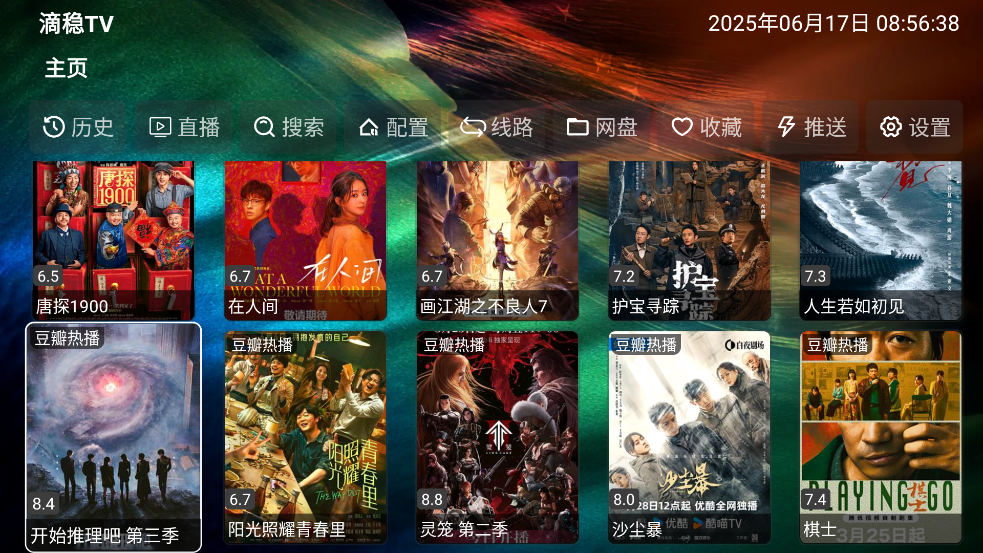The height and width of the screenshot is (553, 983).
Task: Open the 唐探1900 movie card
Action: (x=113, y=240)
